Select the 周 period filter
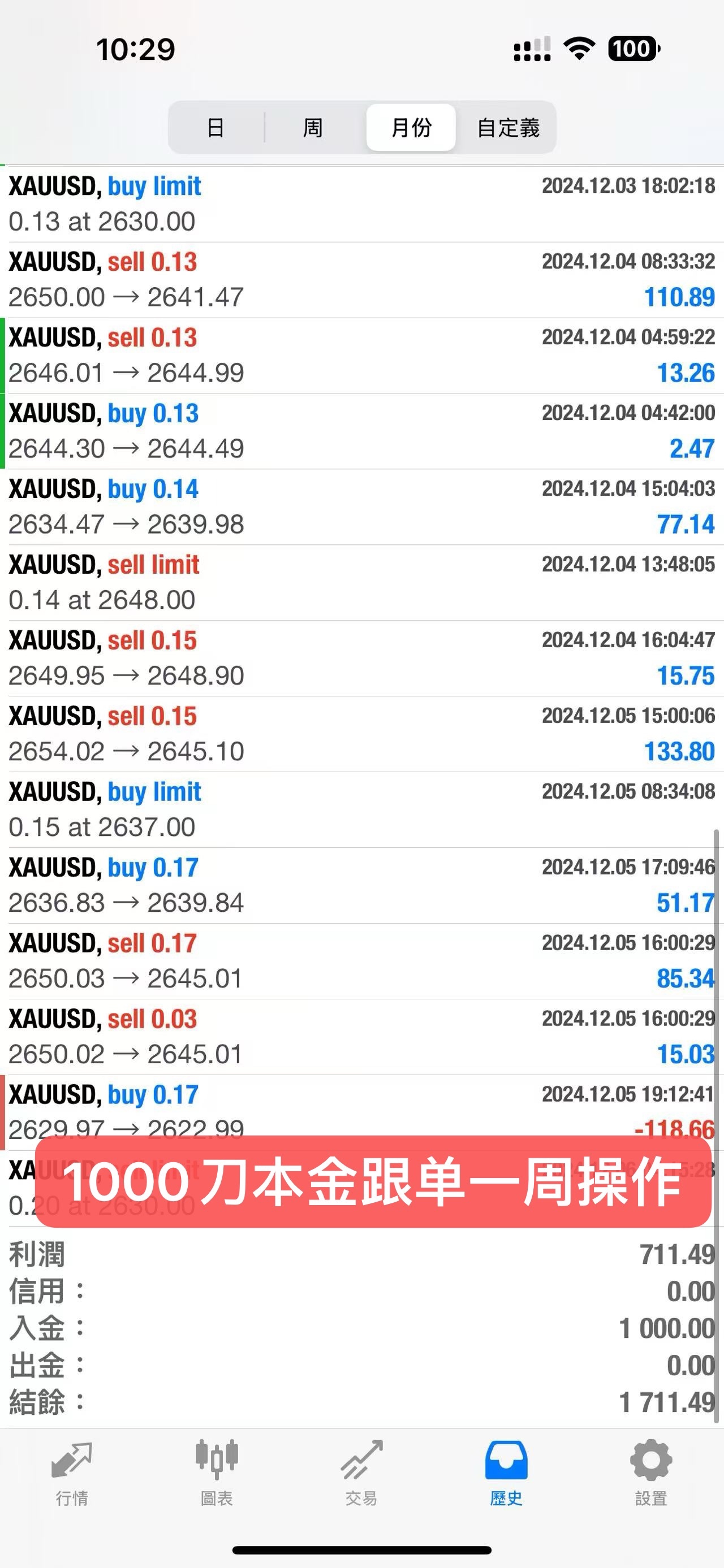This screenshot has height=1568, width=724. [x=313, y=128]
